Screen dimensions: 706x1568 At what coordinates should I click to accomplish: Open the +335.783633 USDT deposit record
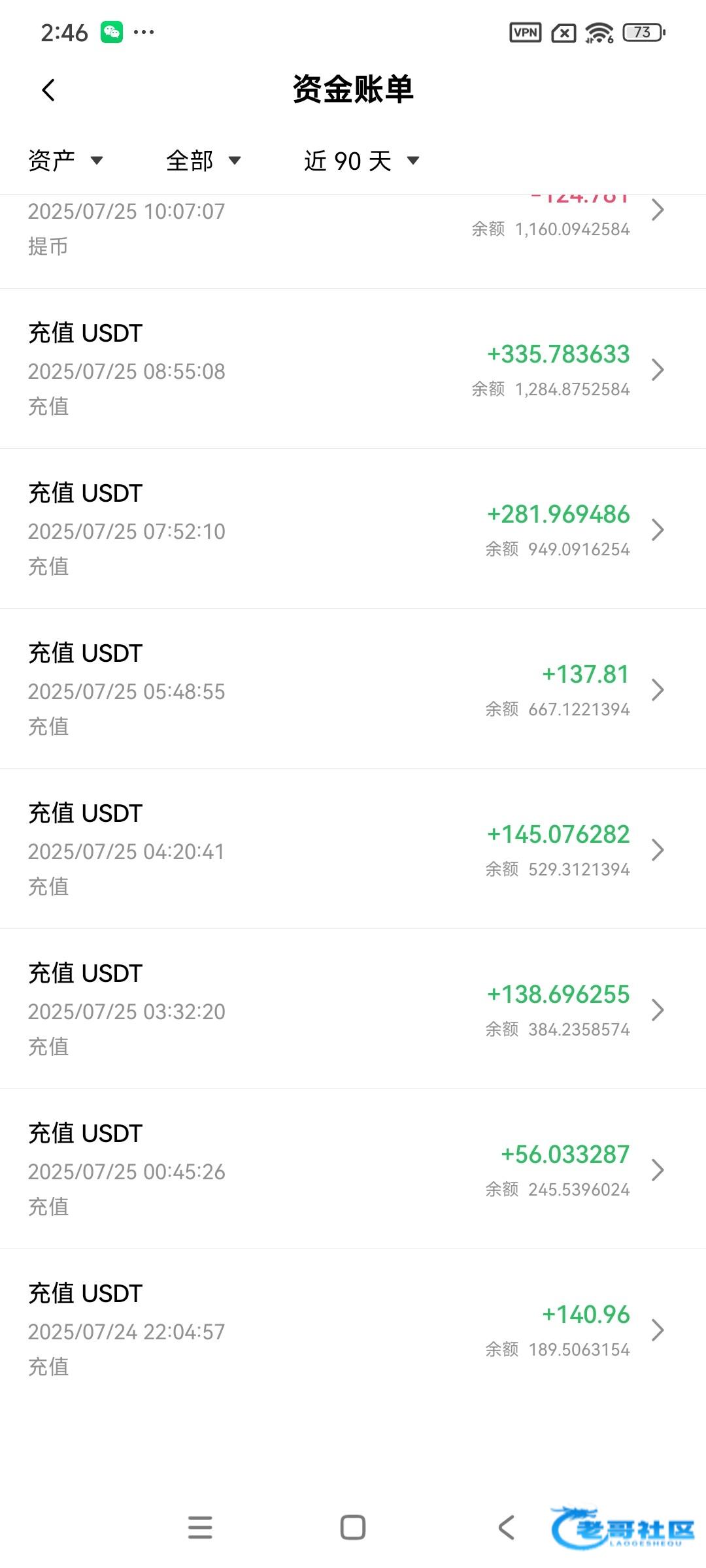point(353,369)
